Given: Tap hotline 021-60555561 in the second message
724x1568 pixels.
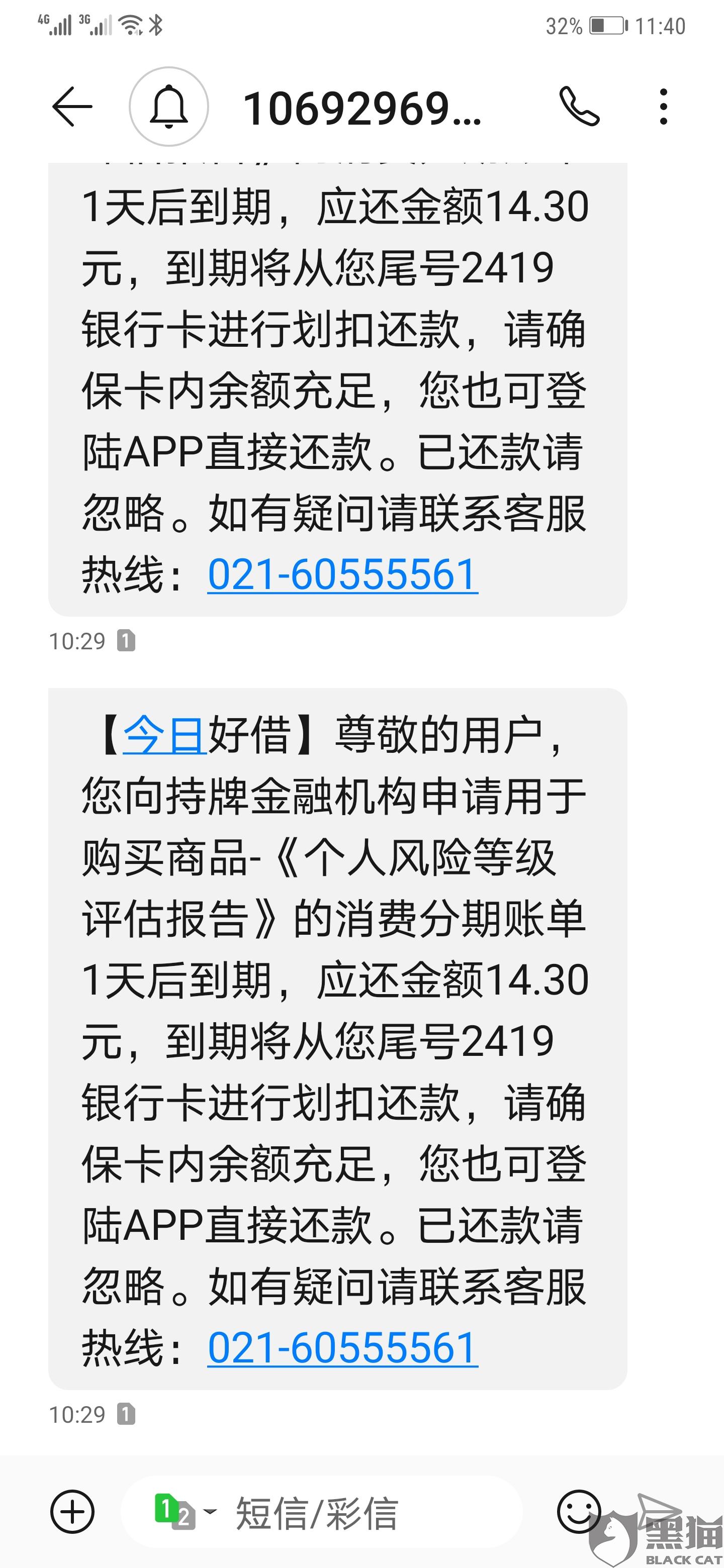Looking at the screenshot, I should tap(342, 1348).
